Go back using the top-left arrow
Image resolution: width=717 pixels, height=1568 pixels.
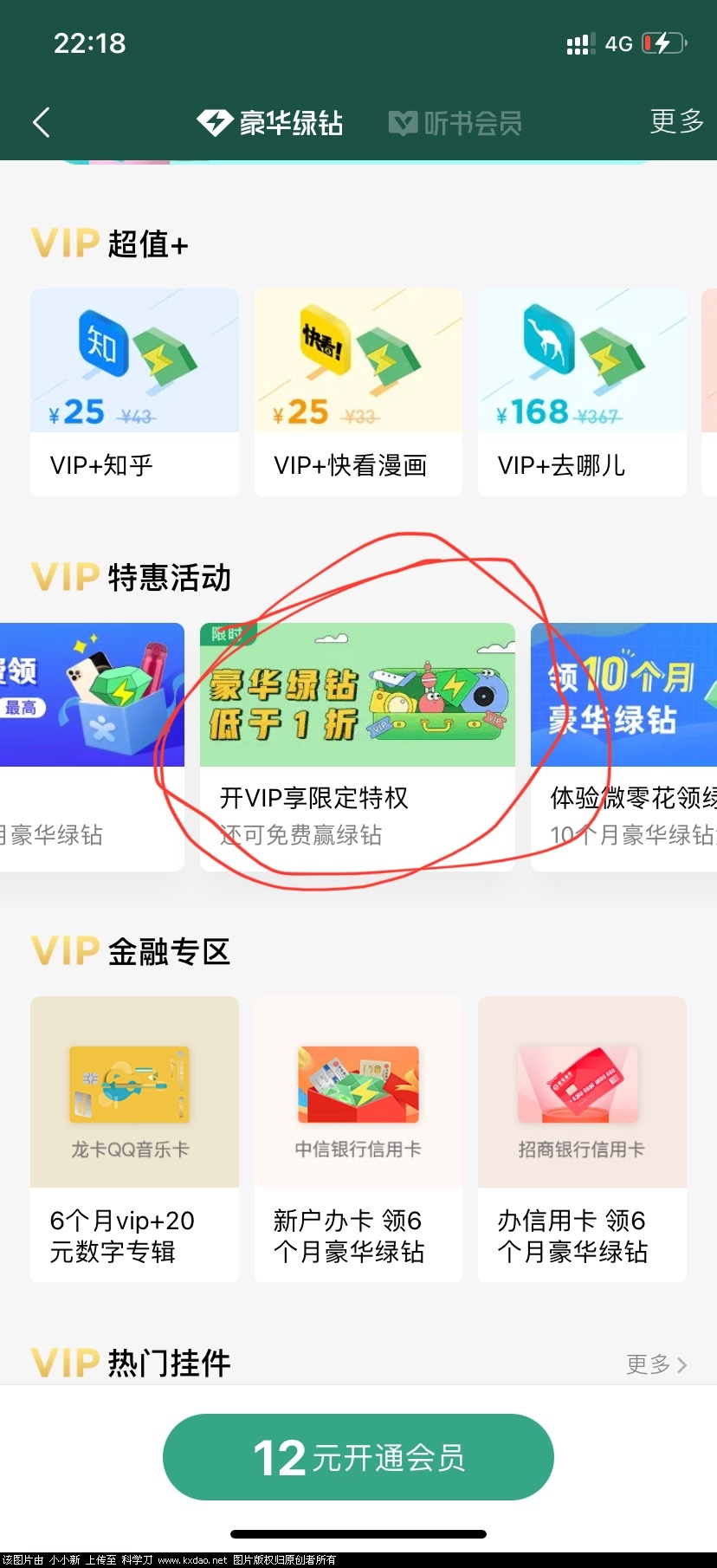42,122
